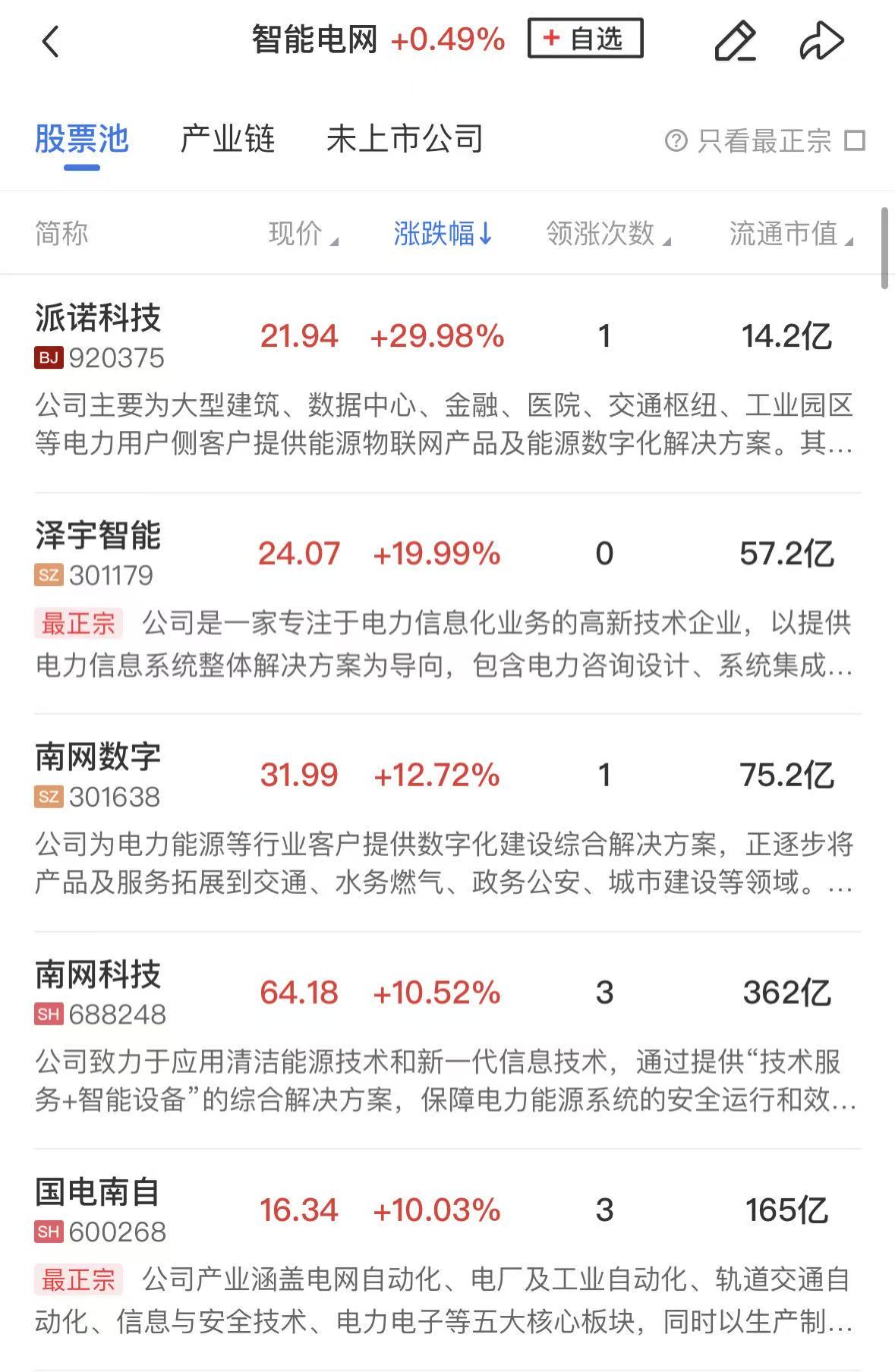Open the edit pencil icon
The width and height of the screenshot is (895, 1372).
(735, 41)
